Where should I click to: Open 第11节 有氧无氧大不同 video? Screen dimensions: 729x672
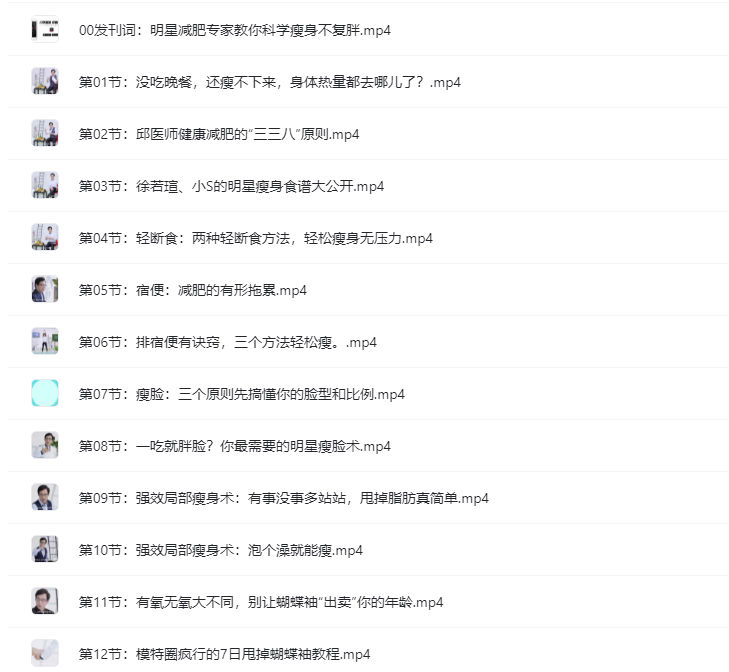point(260,602)
